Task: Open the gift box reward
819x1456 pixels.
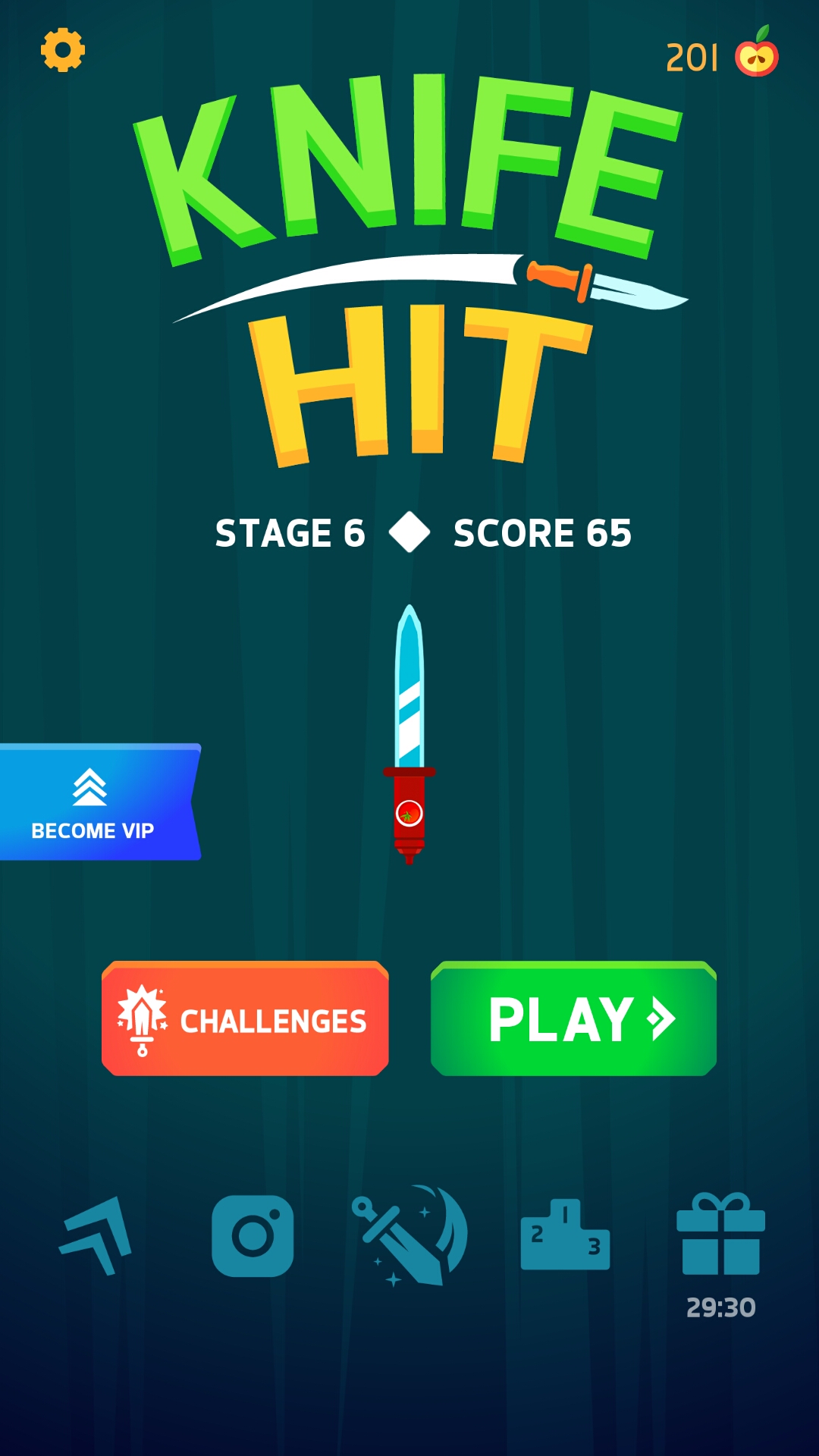Action: pyautogui.click(x=720, y=1236)
